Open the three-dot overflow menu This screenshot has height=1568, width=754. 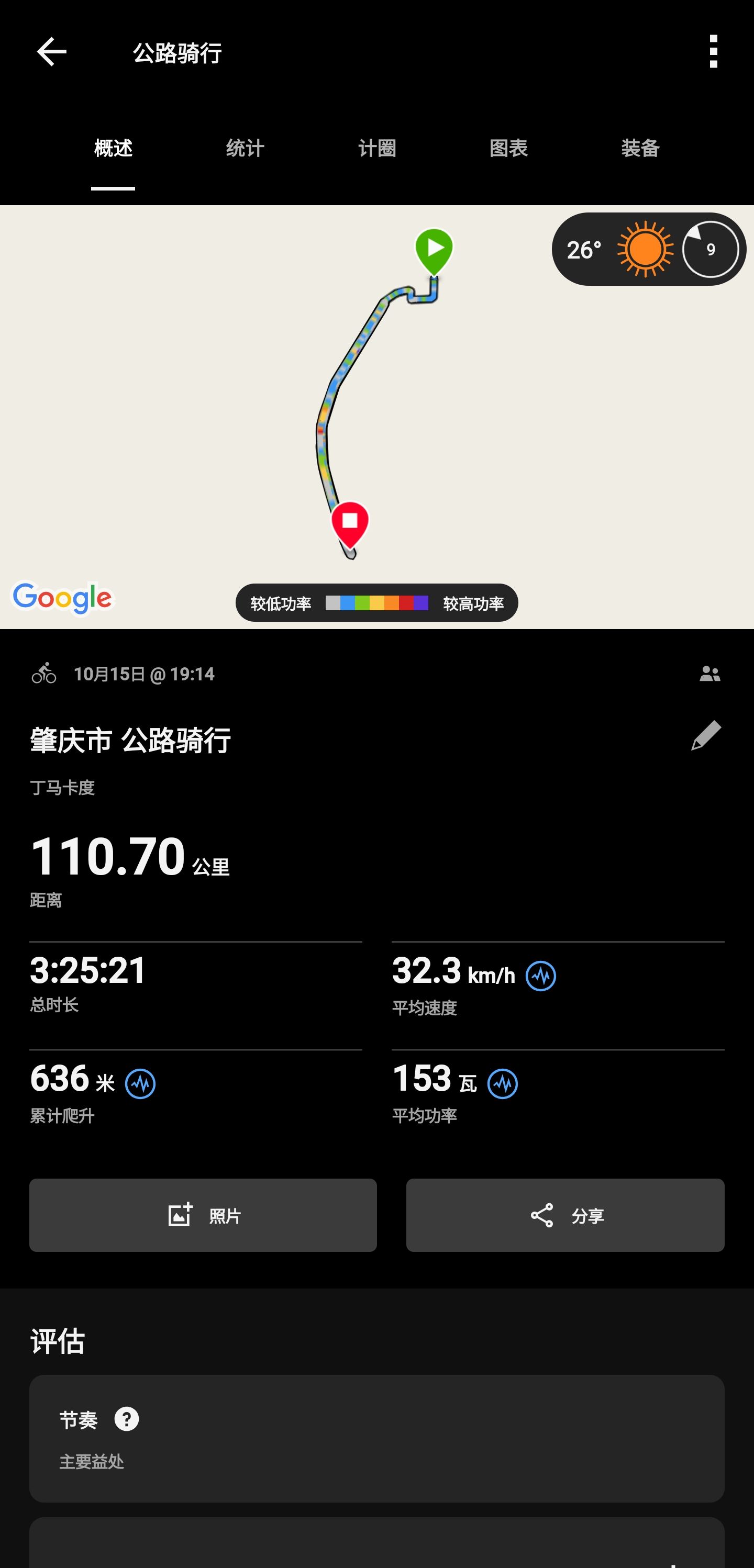coord(713,52)
